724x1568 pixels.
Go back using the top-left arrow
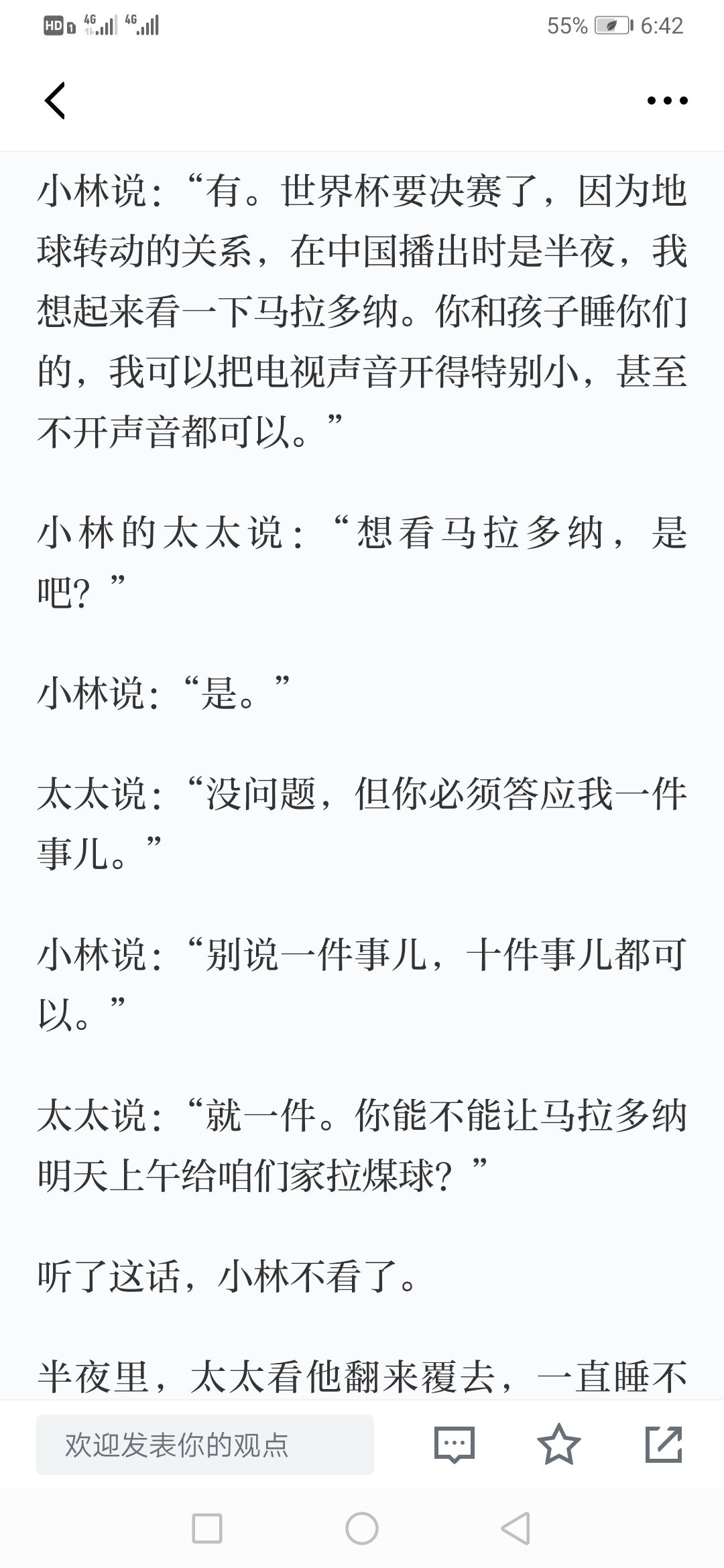pos(55,101)
